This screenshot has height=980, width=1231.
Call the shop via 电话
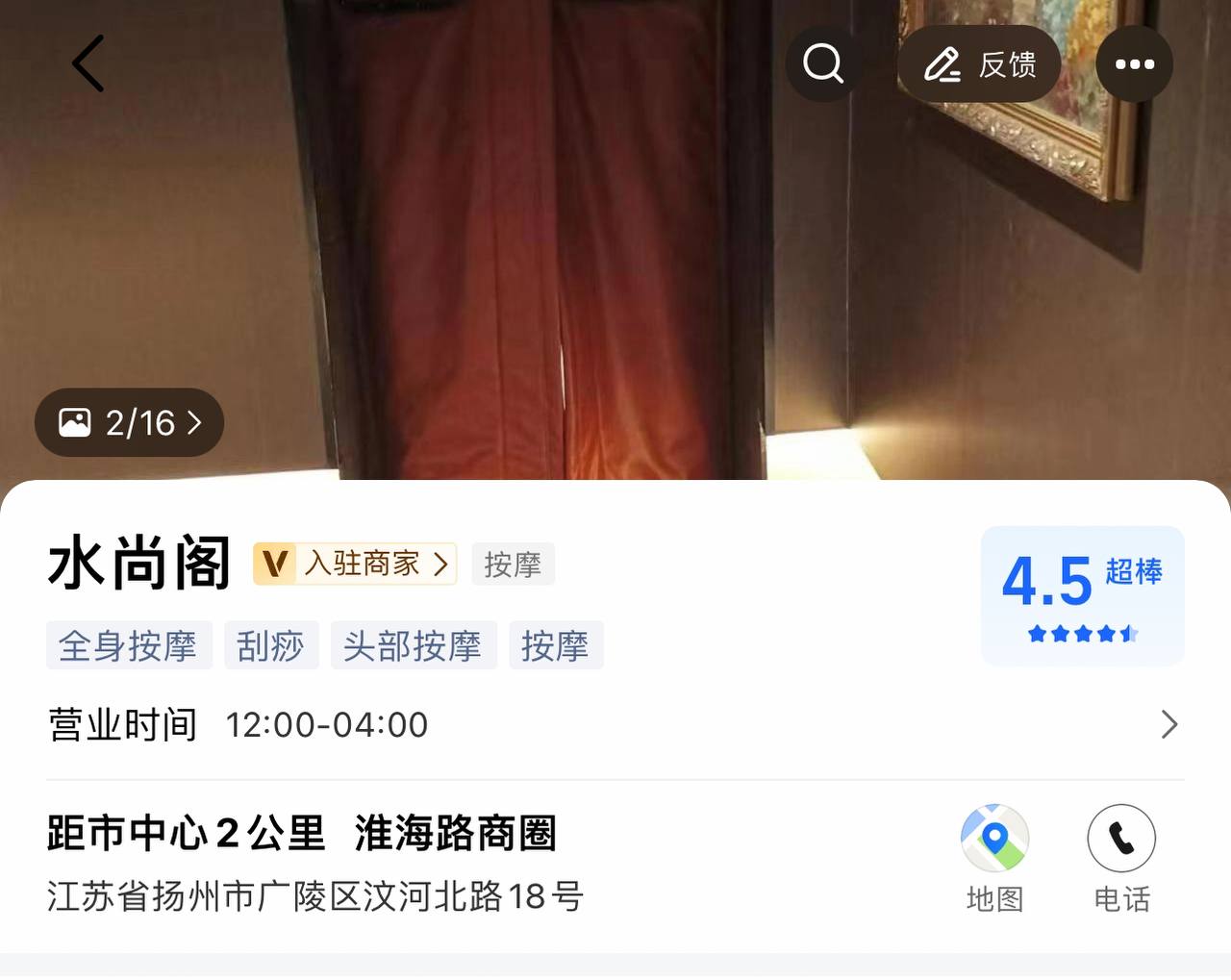tap(1121, 857)
